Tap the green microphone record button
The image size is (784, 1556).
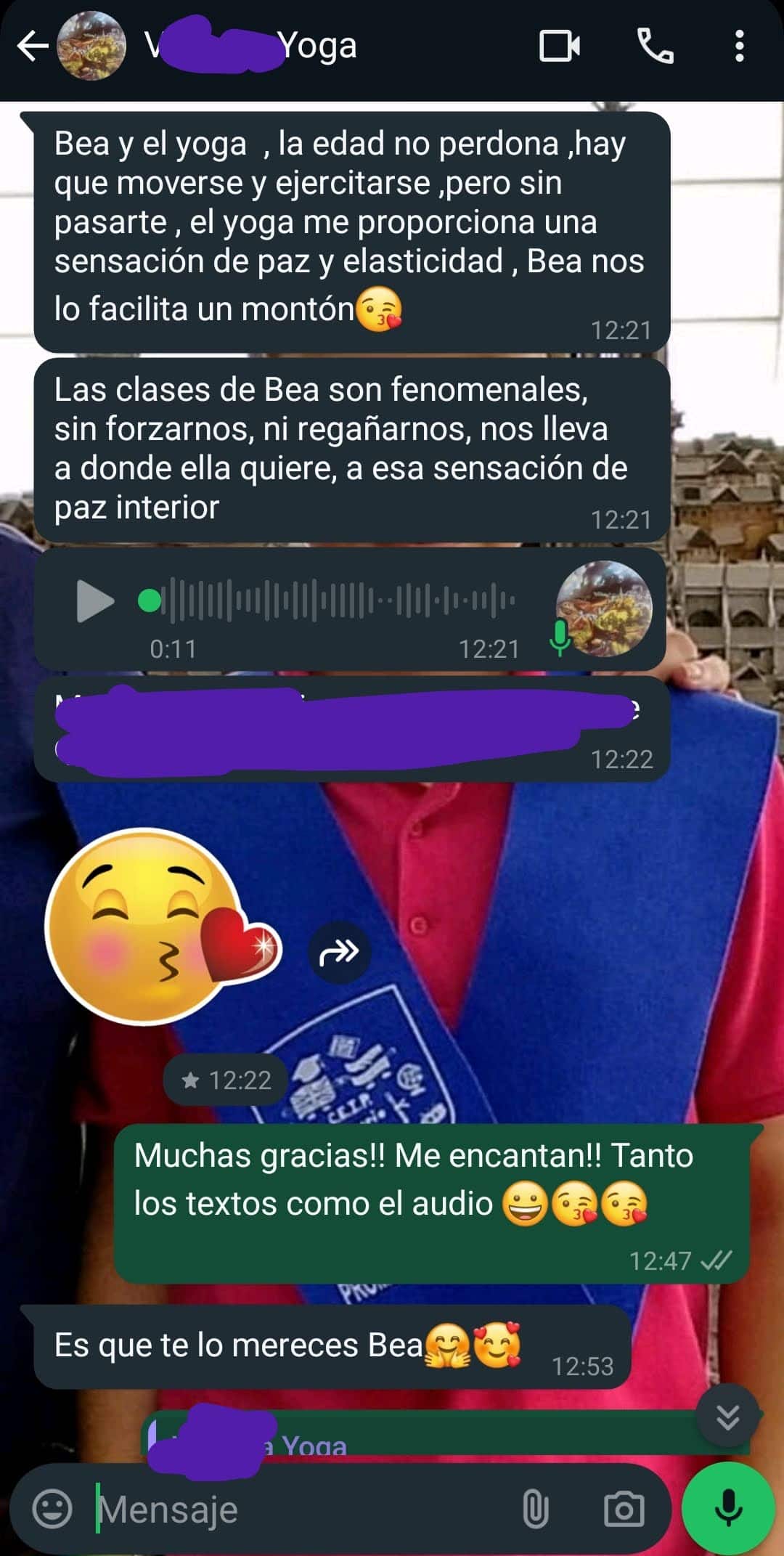click(x=728, y=1508)
